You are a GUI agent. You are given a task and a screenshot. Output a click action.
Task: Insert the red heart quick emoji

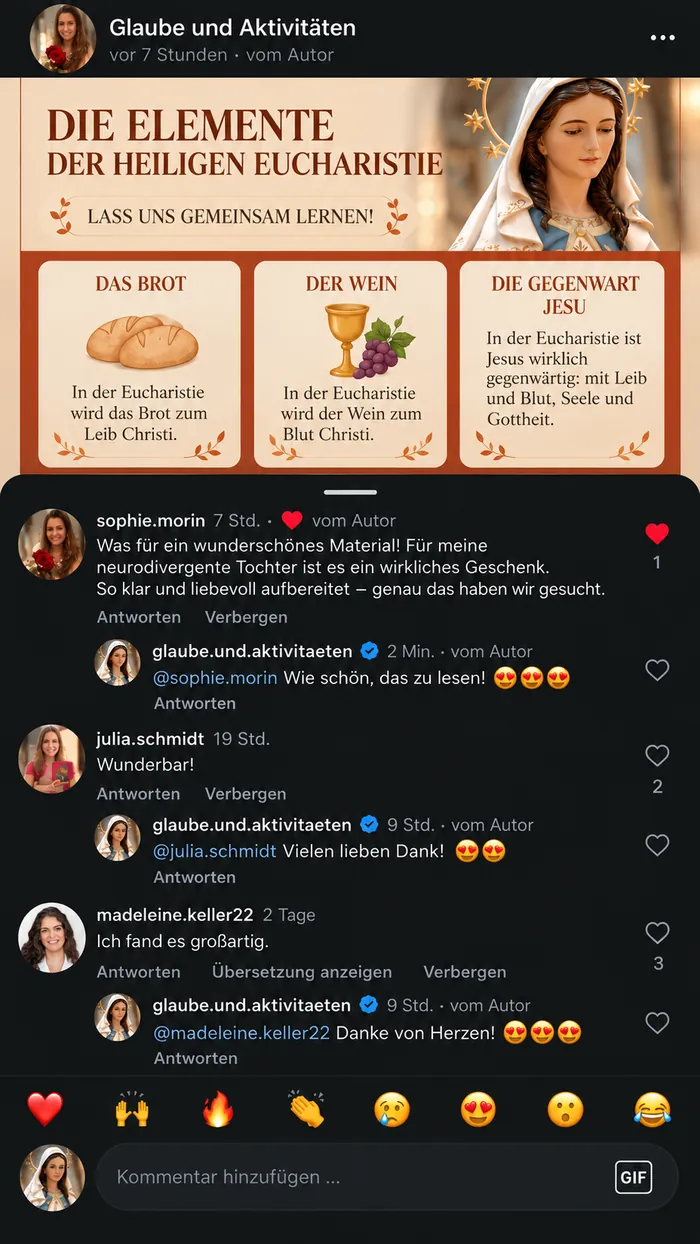[x=45, y=1109]
